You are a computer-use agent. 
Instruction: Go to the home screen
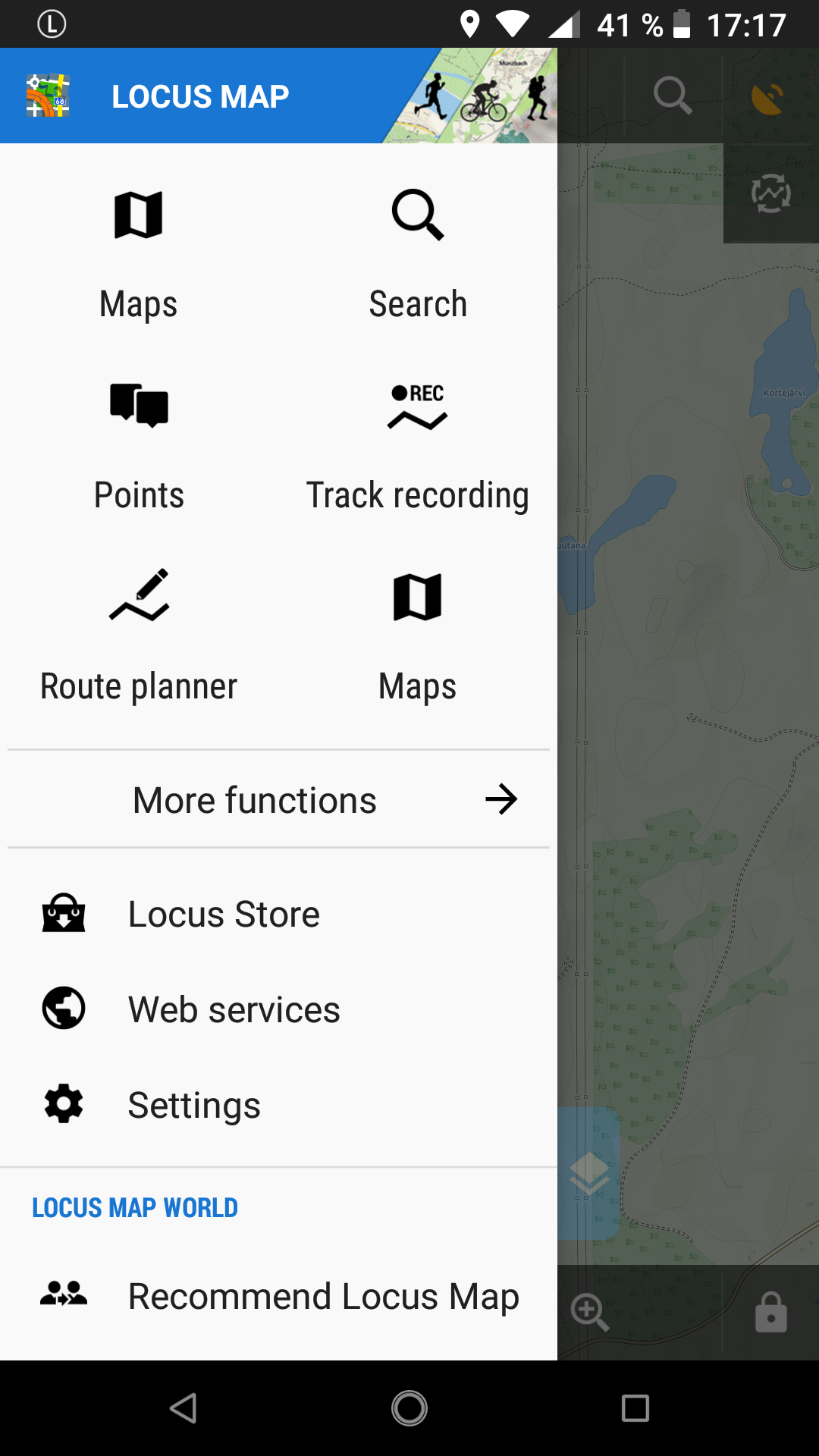tap(409, 1408)
